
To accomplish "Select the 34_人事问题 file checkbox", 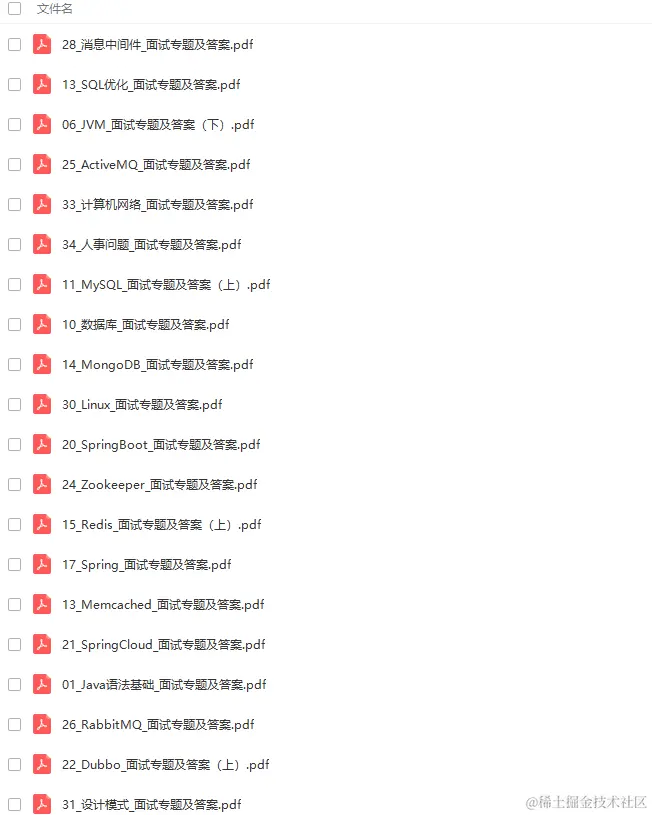I will click(14, 245).
